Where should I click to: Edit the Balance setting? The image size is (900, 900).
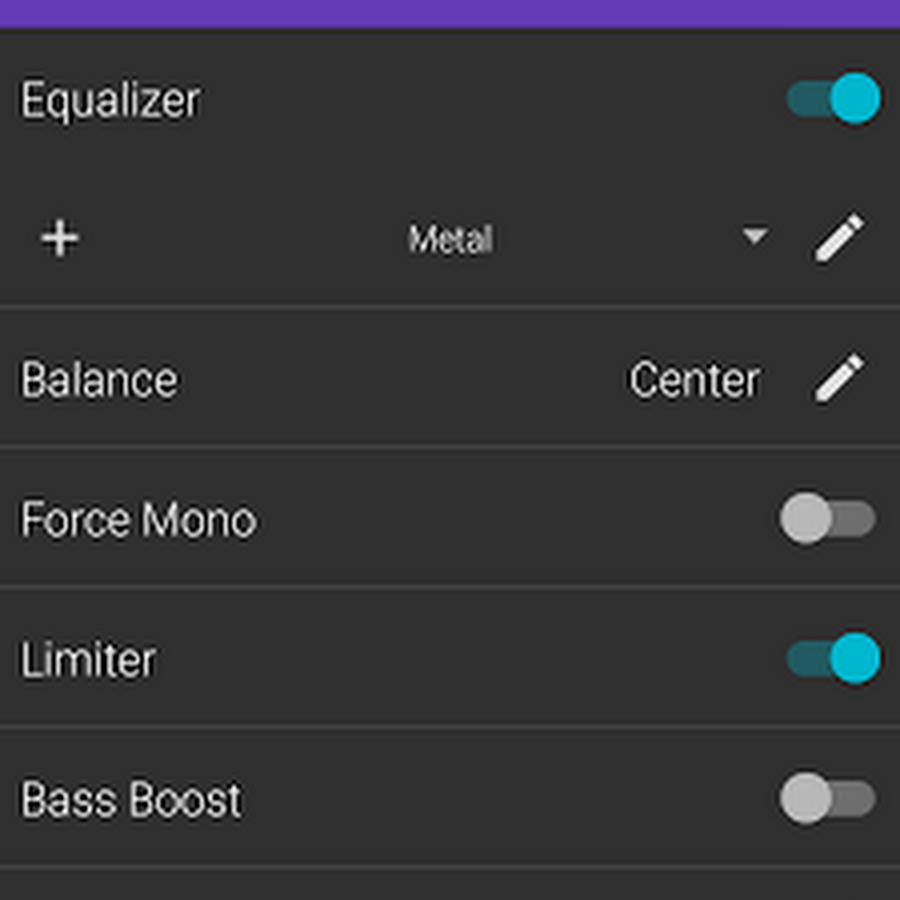(x=839, y=379)
